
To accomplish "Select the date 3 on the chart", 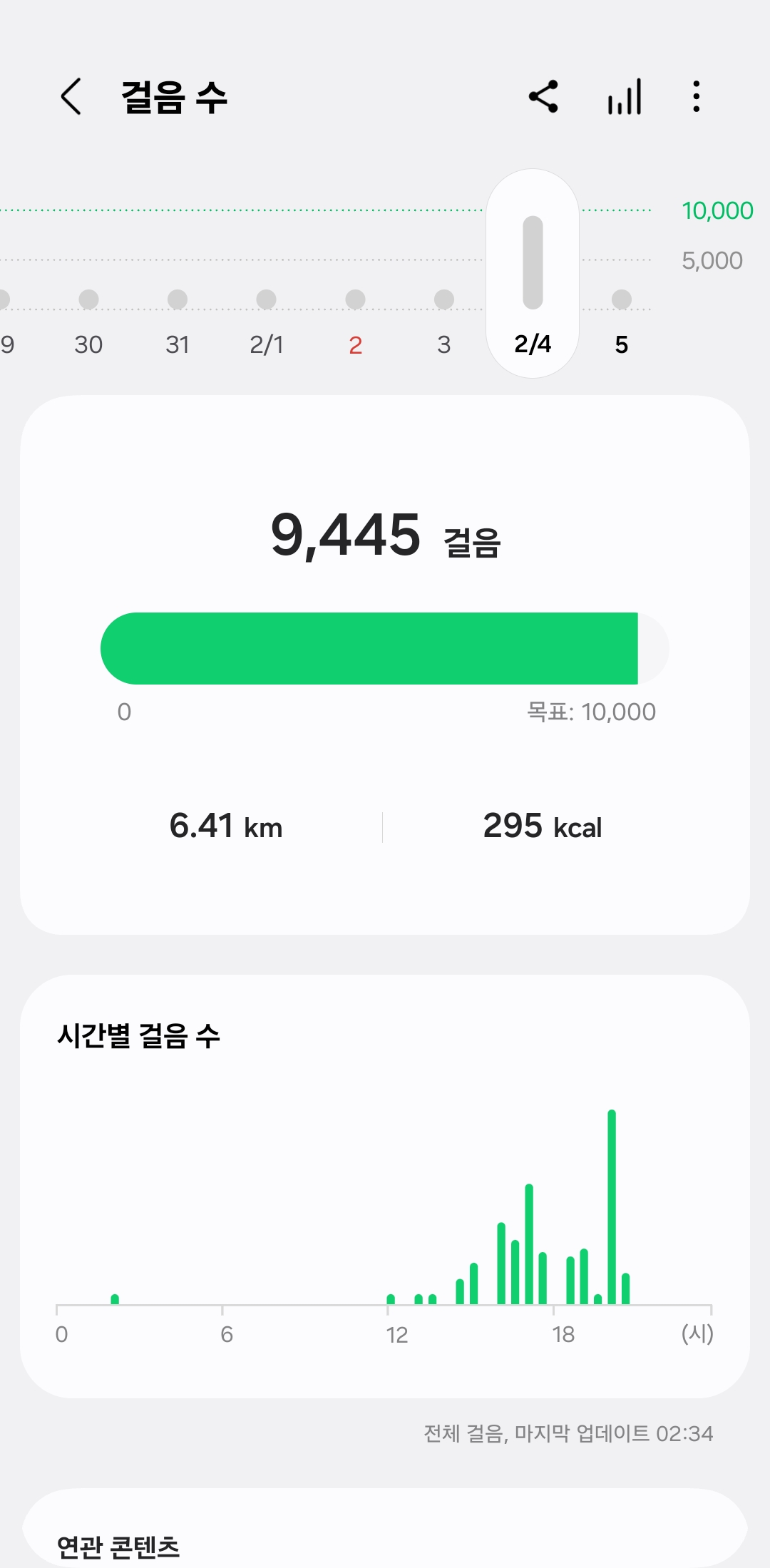I will [444, 321].
